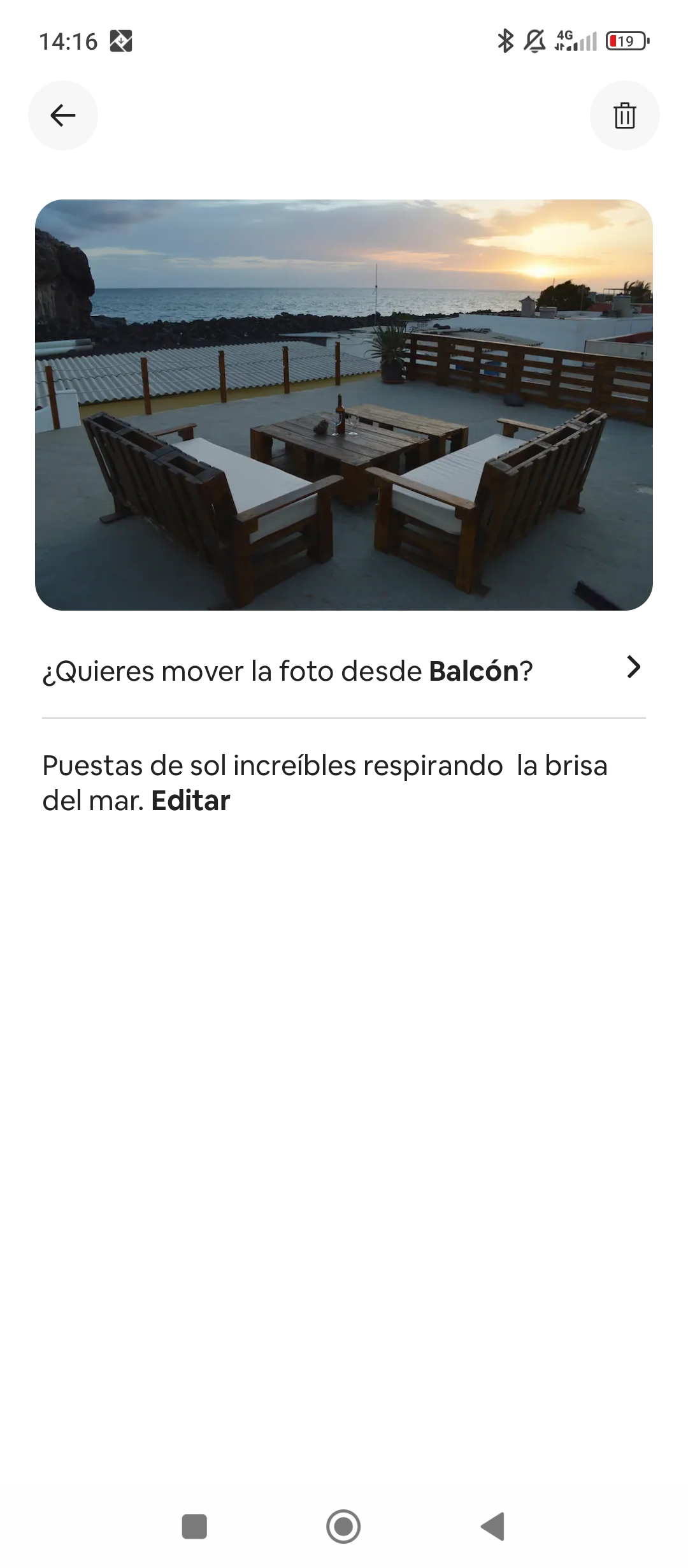Go back using the top arrow
688x1568 pixels.
[62, 115]
